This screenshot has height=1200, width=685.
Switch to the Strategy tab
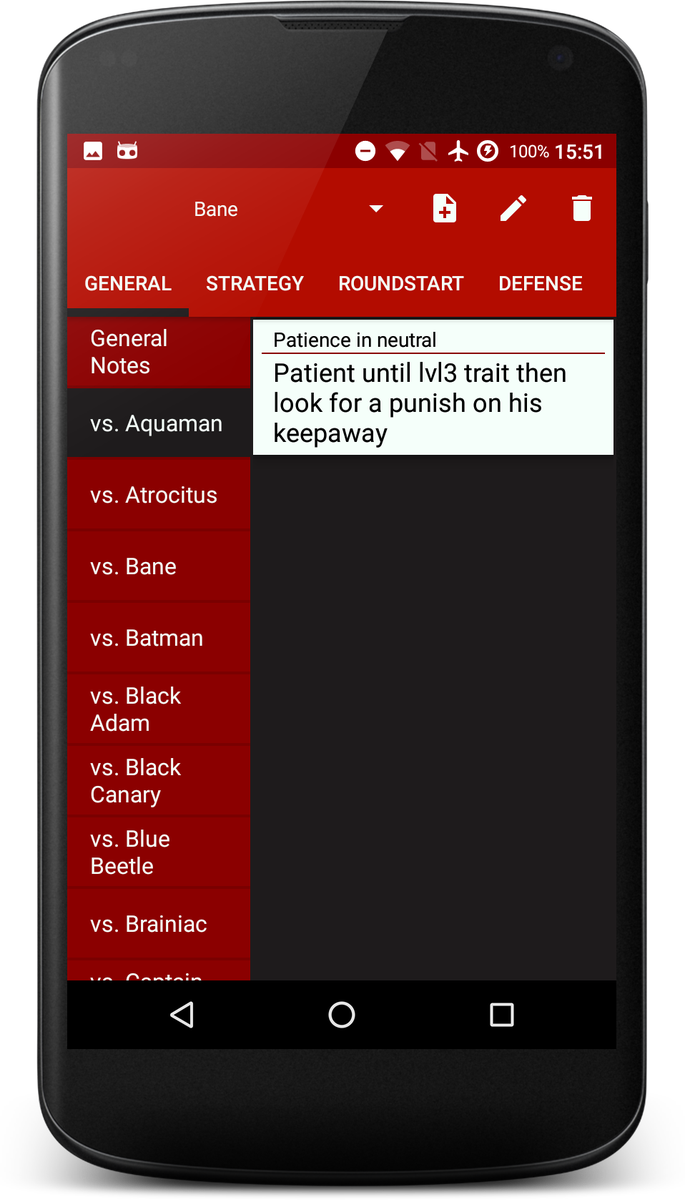click(254, 284)
